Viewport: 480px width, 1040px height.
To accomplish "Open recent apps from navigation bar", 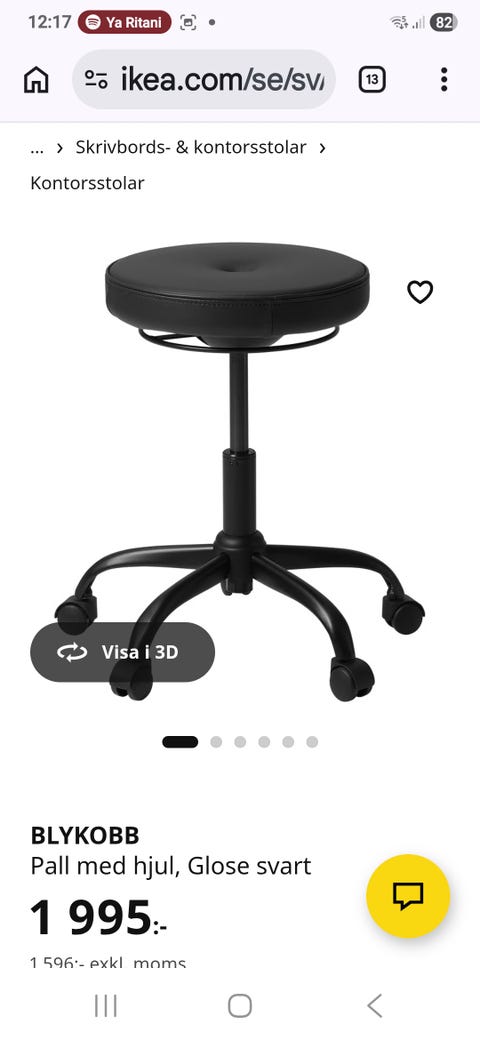I will 105,1006.
